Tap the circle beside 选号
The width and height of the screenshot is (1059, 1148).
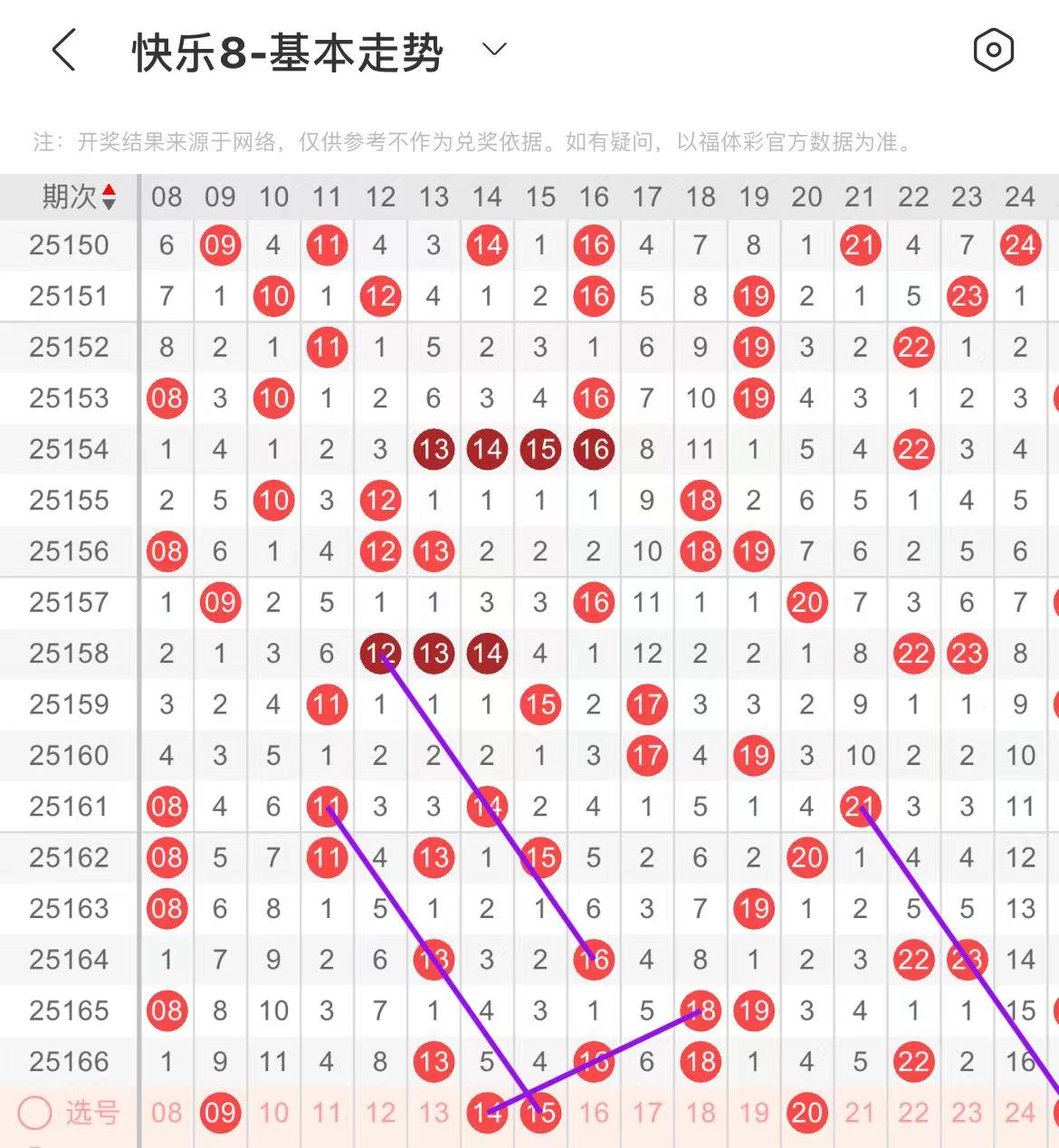[34, 1114]
